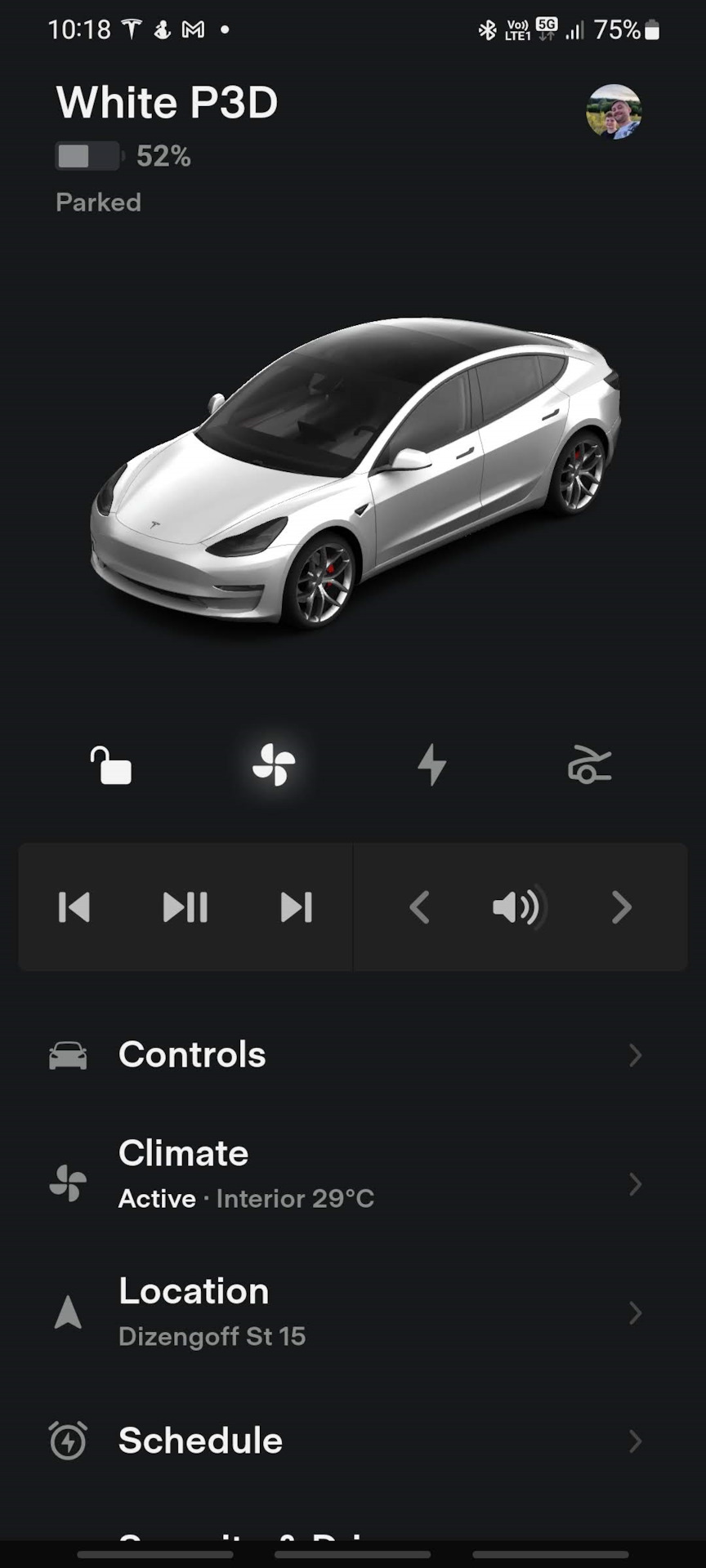Tap the unlock icon to lock the car

111,765
